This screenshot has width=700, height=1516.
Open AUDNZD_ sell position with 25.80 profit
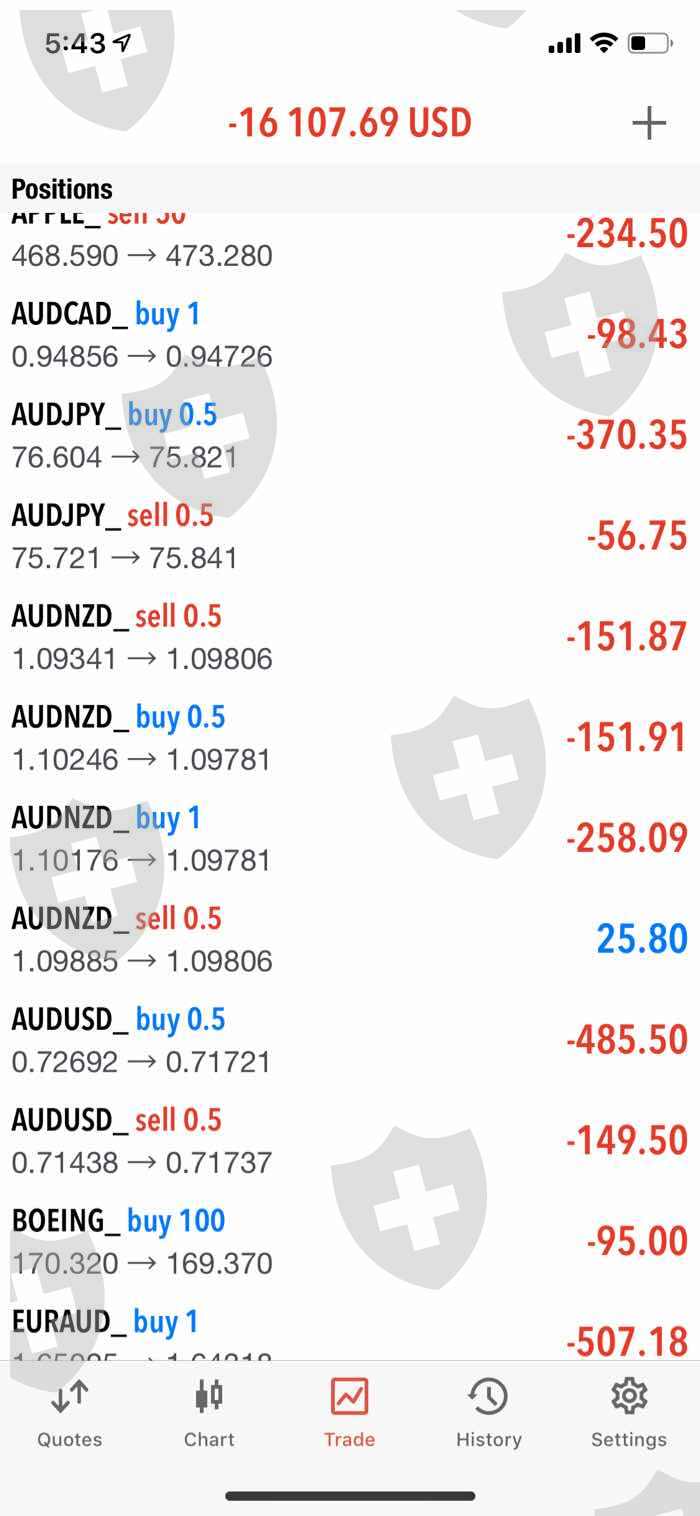point(349,939)
